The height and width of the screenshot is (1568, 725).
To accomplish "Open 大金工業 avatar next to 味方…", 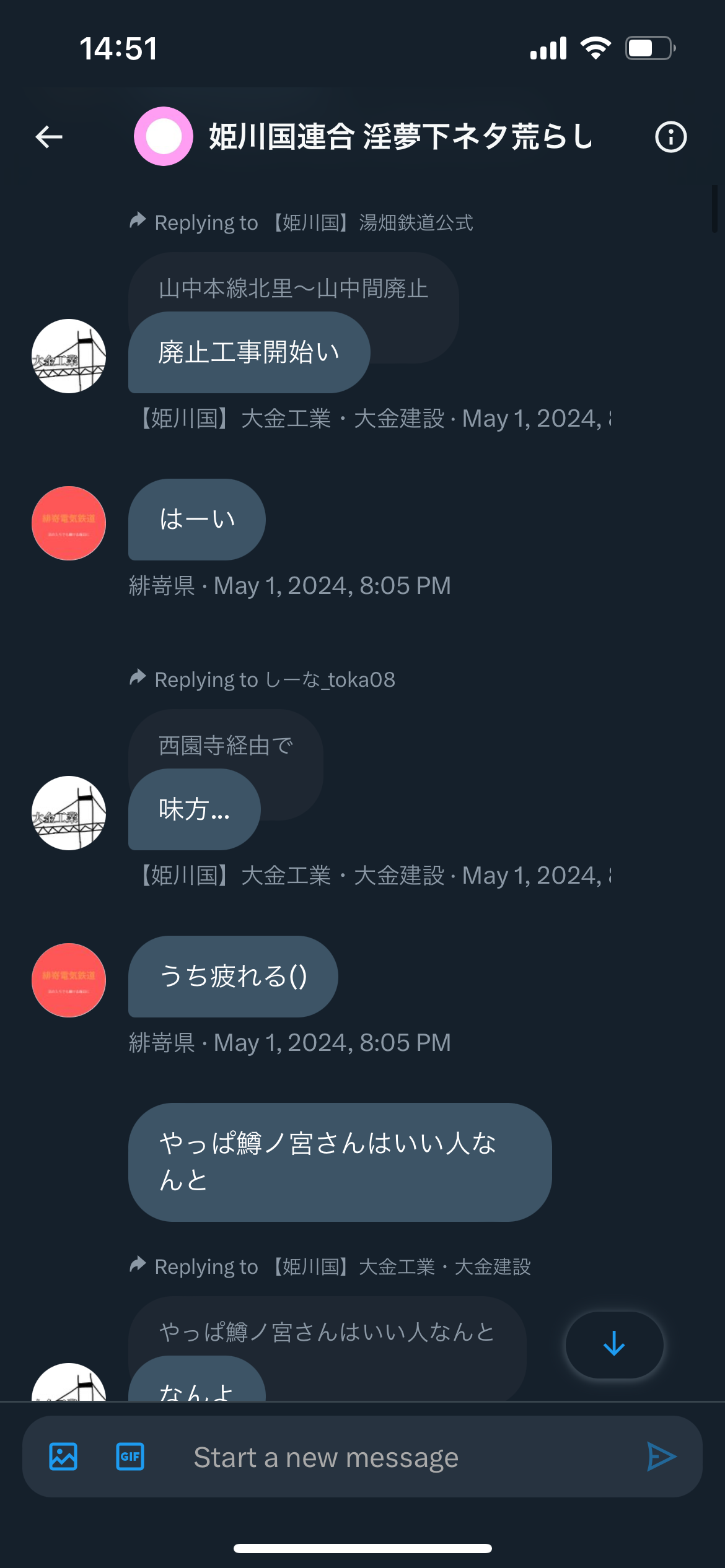I will [69, 813].
